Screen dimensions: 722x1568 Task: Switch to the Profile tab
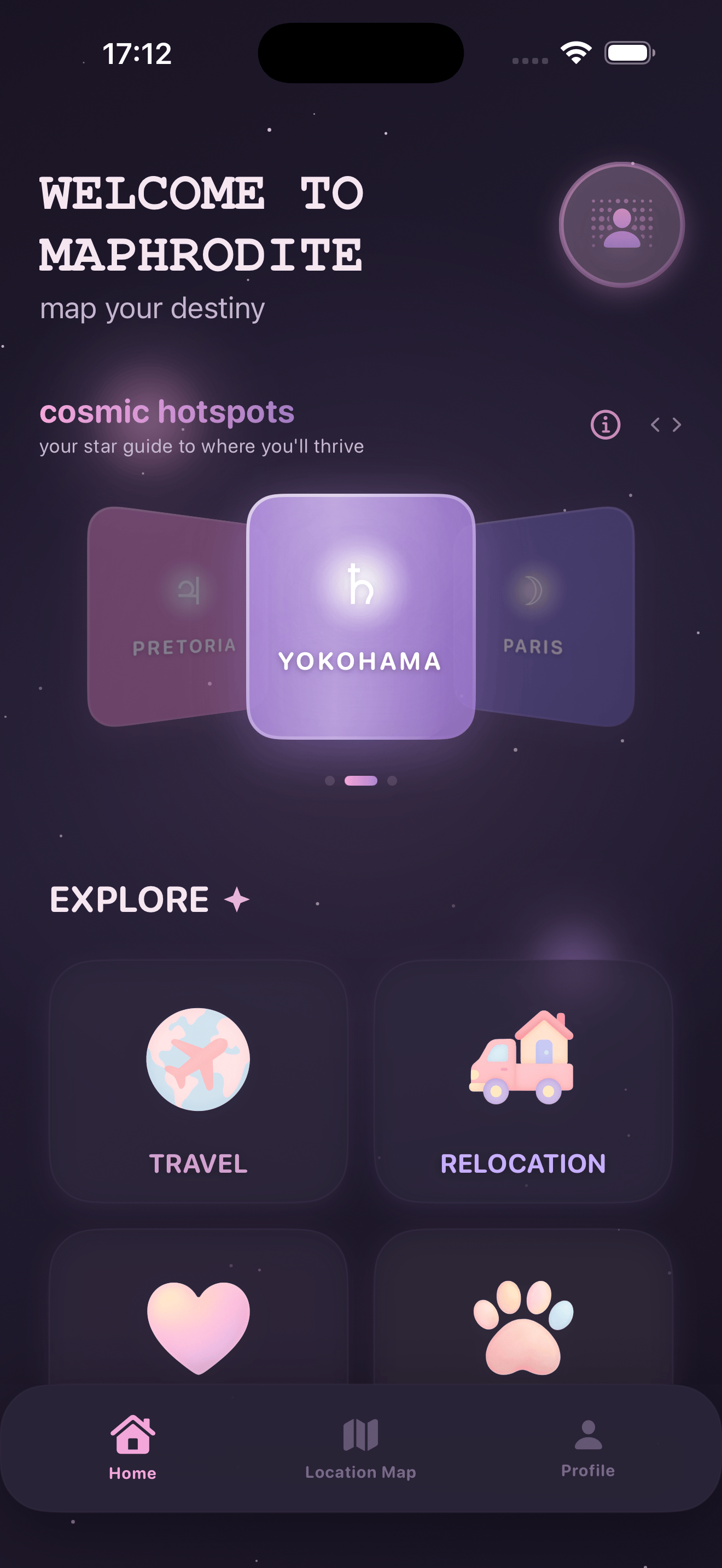point(587,1448)
